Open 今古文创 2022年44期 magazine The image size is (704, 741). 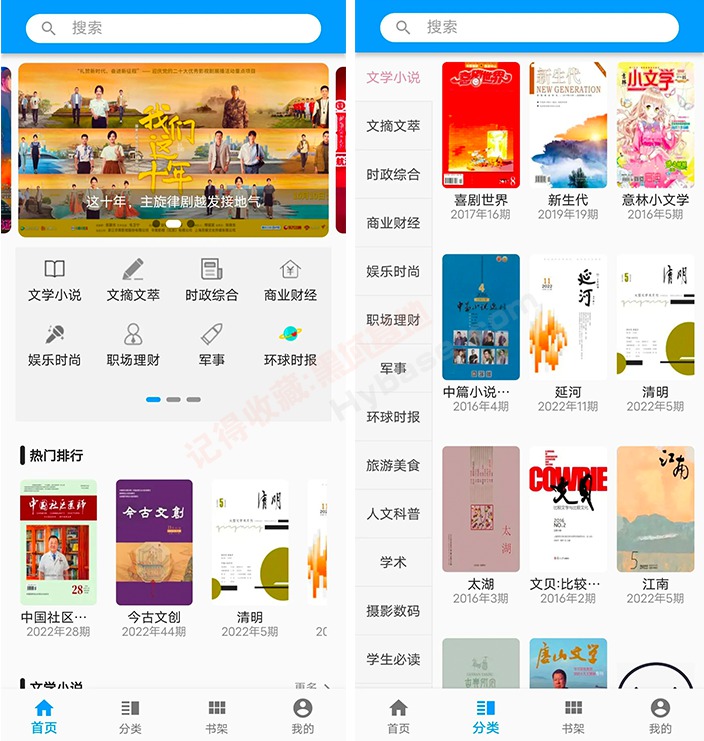(x=154, y=543)
